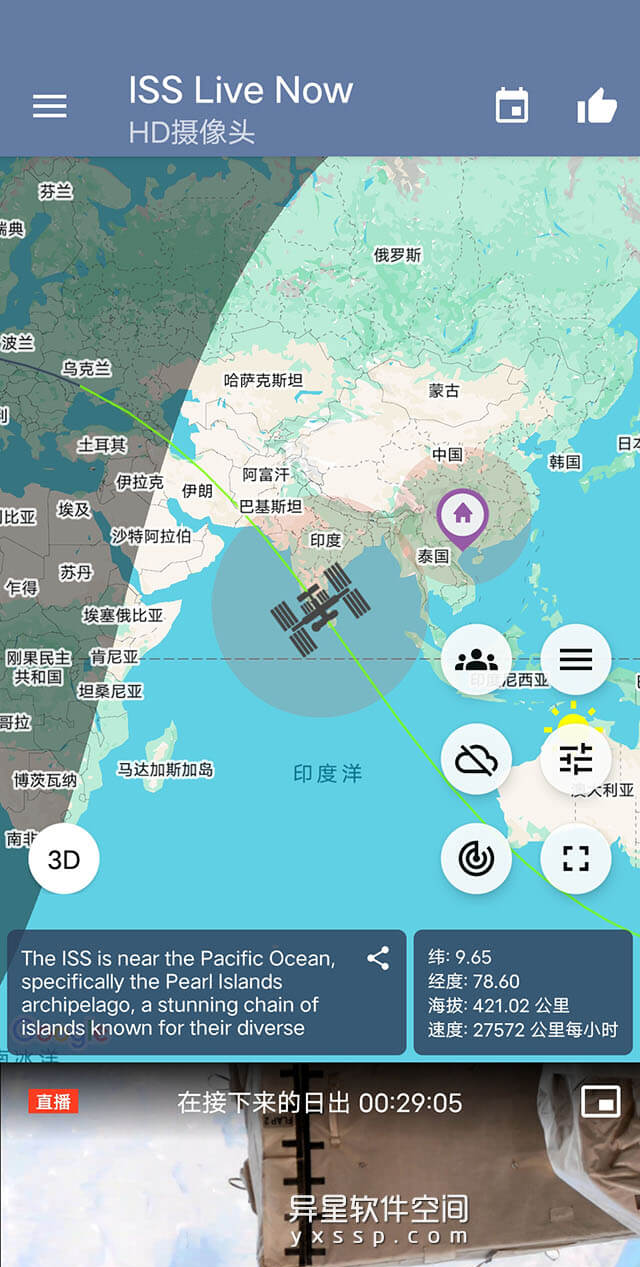
Task: Open map settings sliders button
Action: [x=576, y=759]
